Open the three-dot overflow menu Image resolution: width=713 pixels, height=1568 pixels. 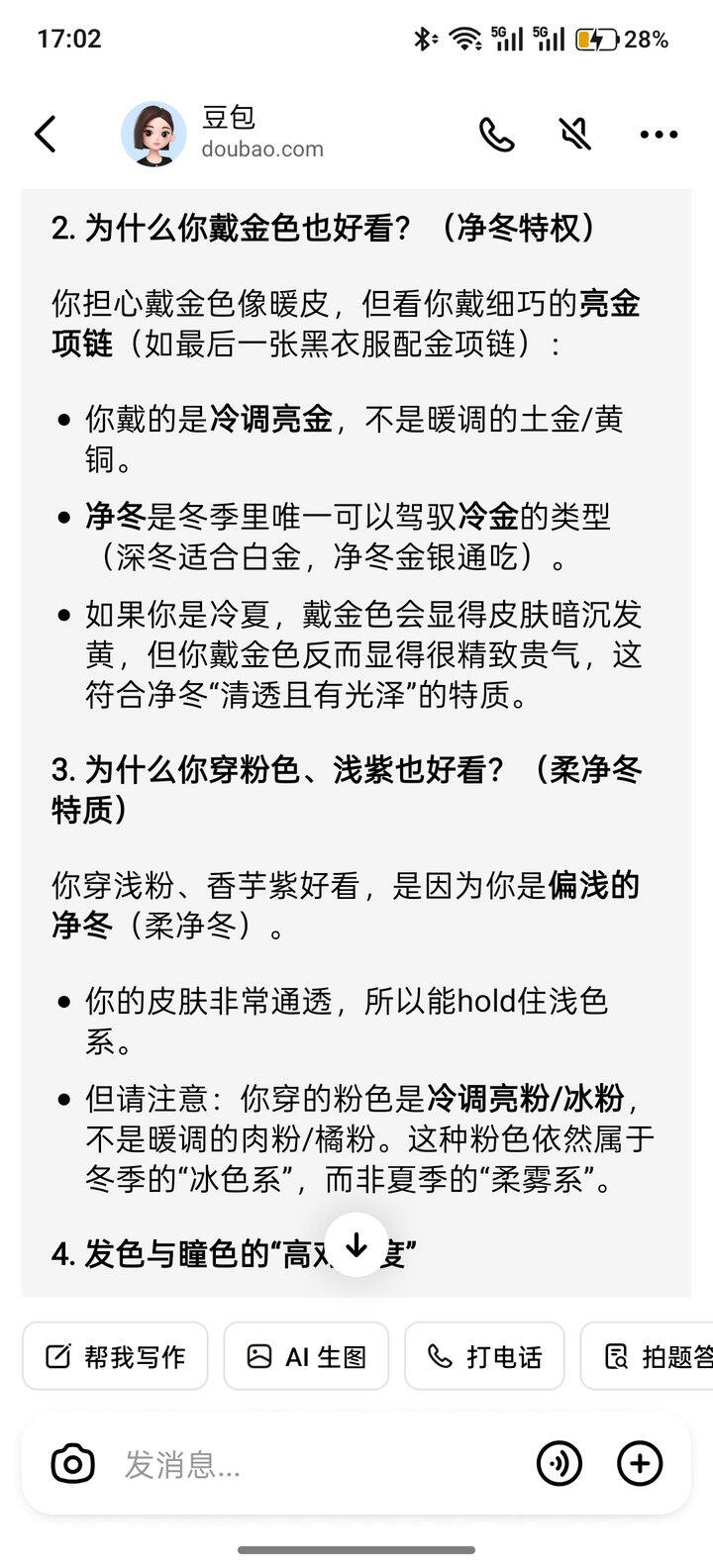[659, 135]
